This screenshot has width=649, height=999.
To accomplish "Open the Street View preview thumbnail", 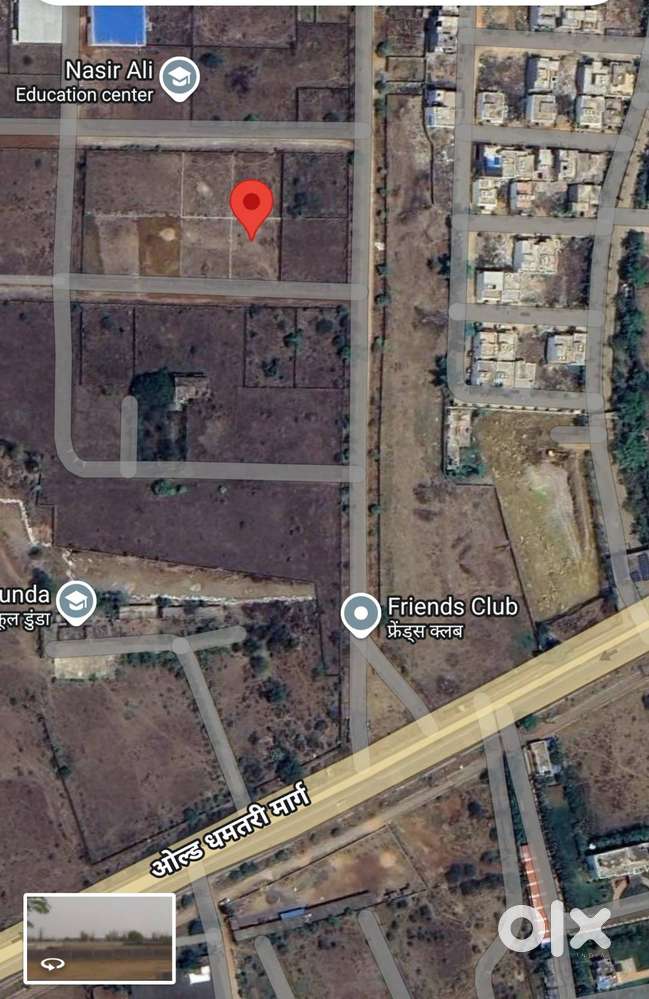I will [100, 938].
